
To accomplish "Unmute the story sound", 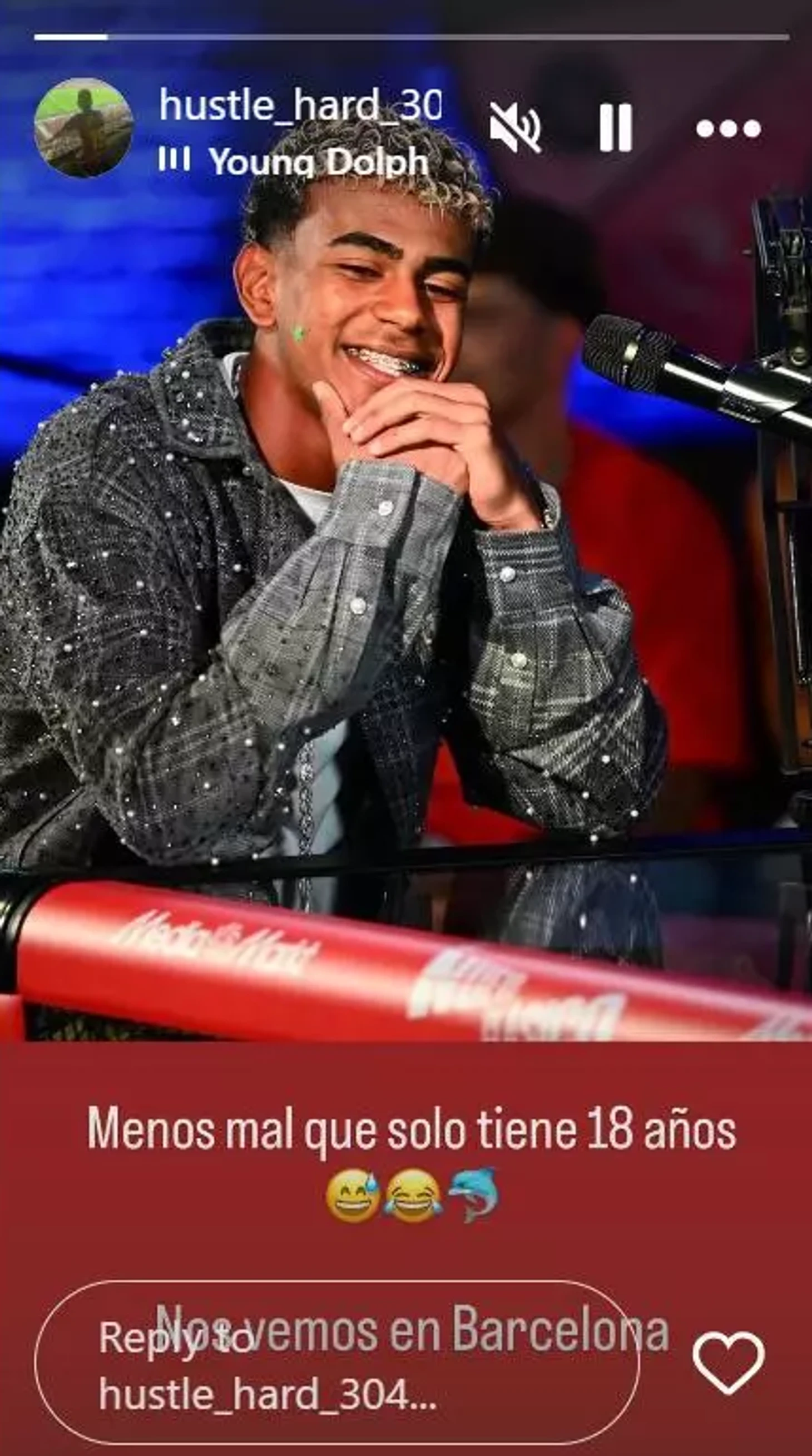I will tap(515, 129).
